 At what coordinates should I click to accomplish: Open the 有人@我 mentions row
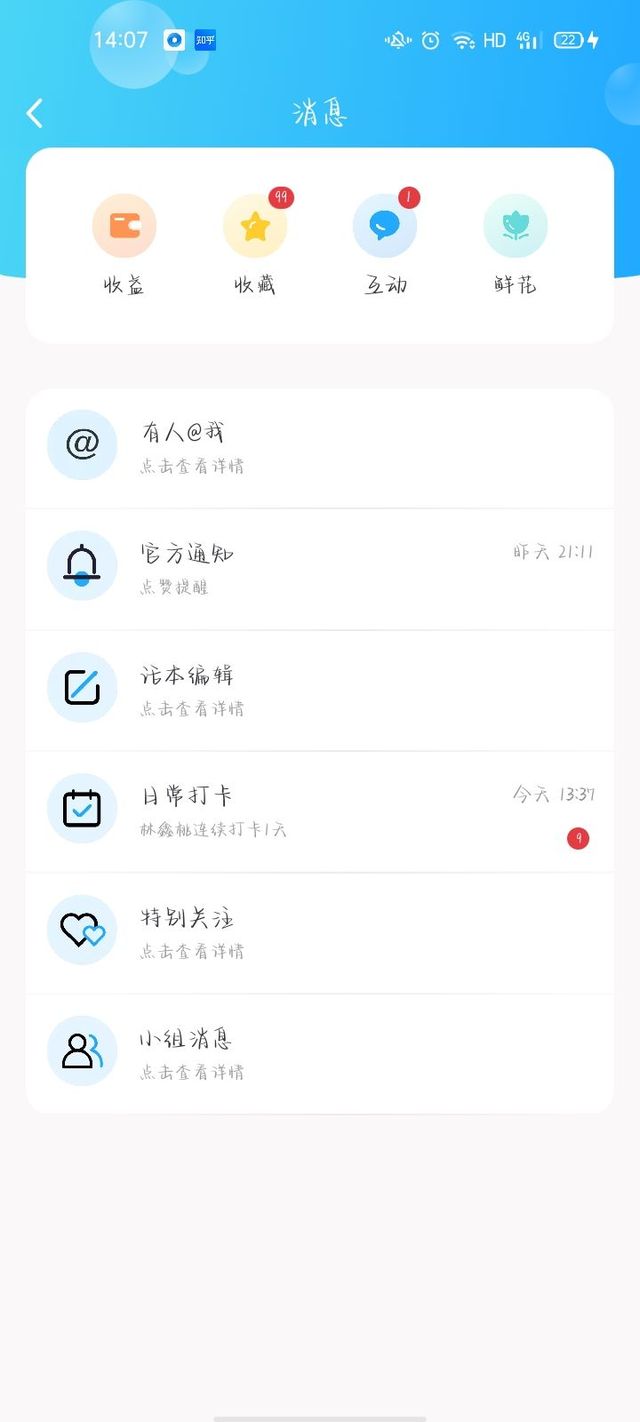coord(320,447)
